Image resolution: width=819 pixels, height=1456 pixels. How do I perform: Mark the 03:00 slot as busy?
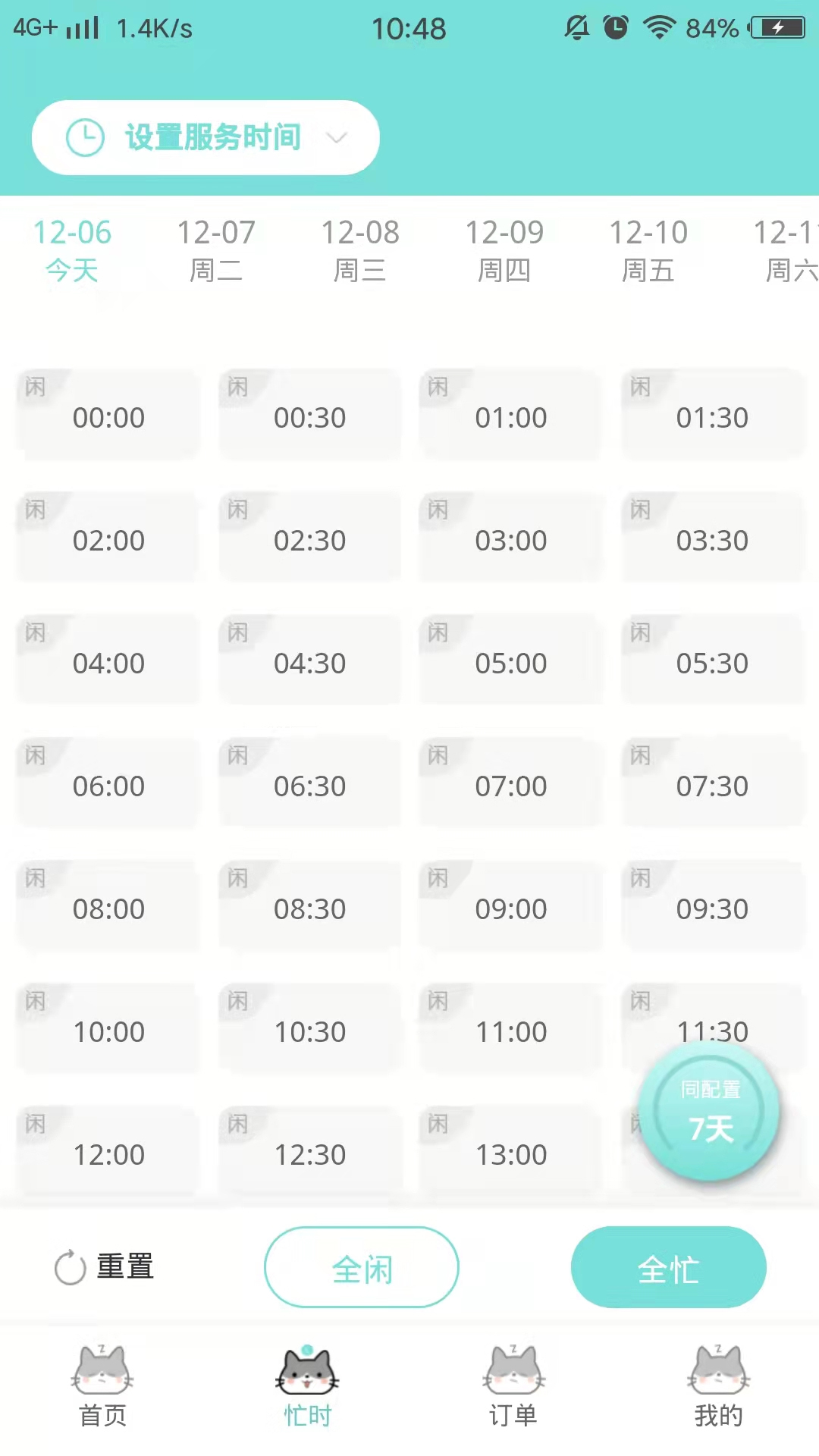click(x=510, y=538)
